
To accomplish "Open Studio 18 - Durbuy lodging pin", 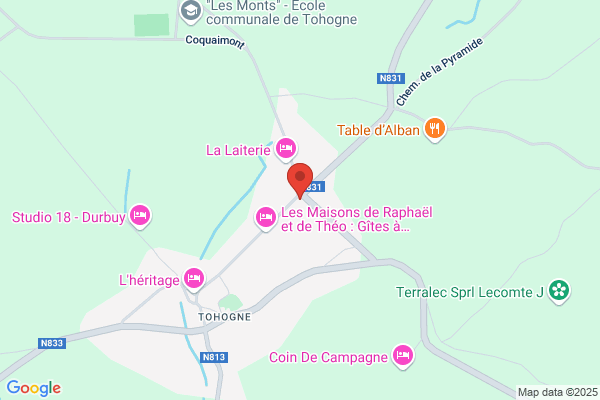I will click(x=140, y=216).
